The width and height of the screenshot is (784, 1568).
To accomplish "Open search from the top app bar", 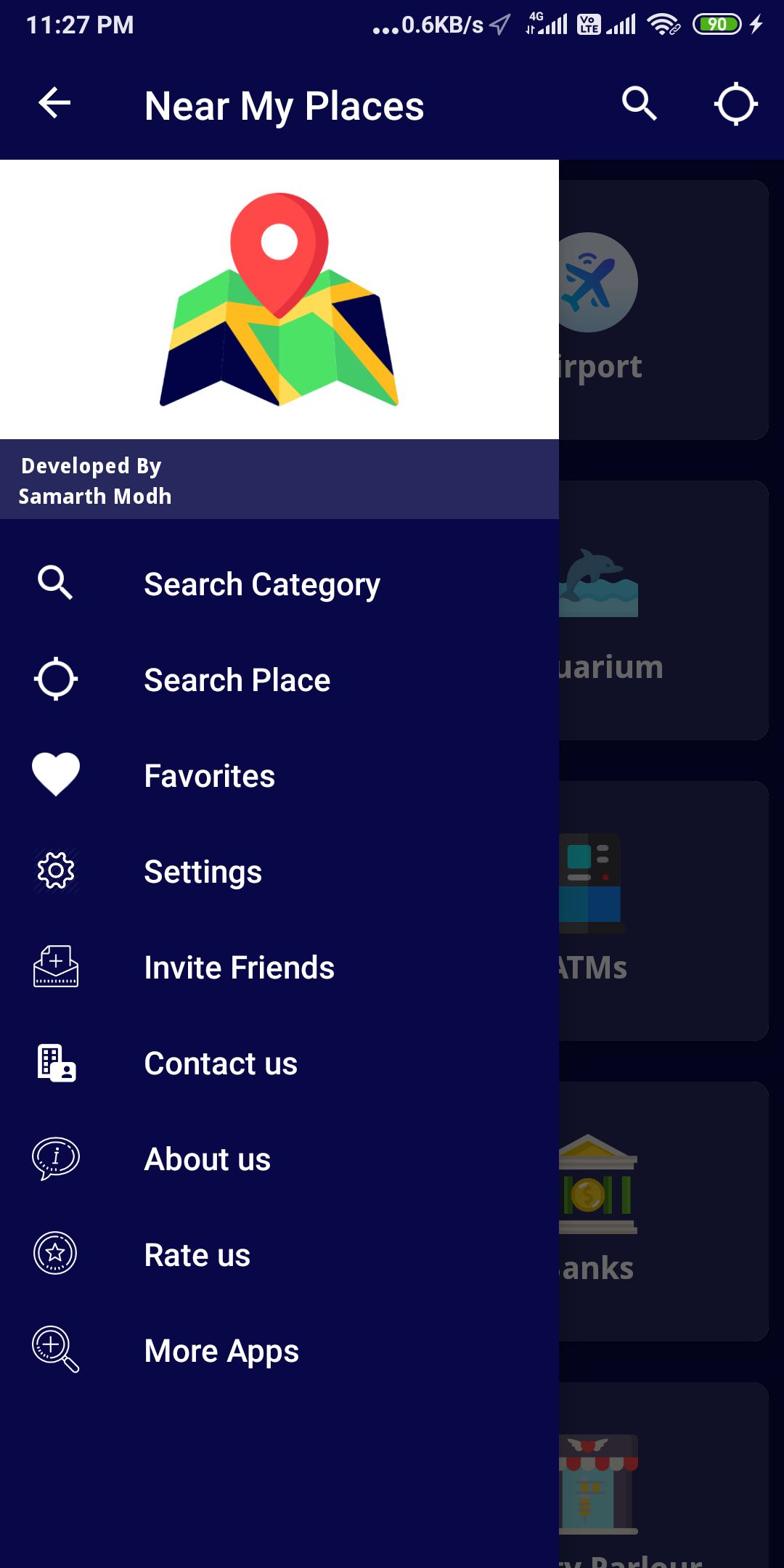I will [640, 103].
